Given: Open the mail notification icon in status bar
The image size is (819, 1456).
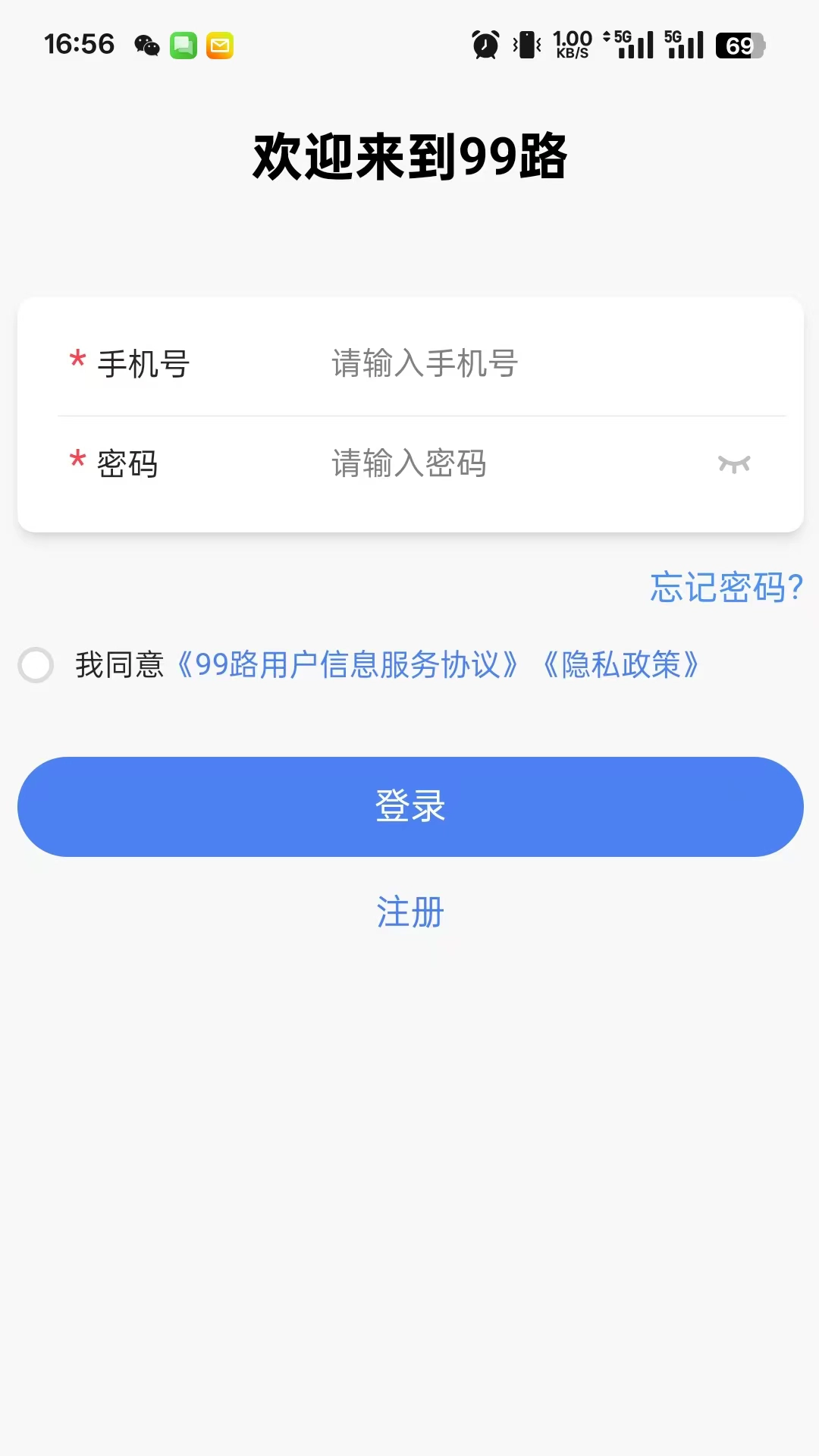Looking at the screenshot, I should click(x=218, y=45).
